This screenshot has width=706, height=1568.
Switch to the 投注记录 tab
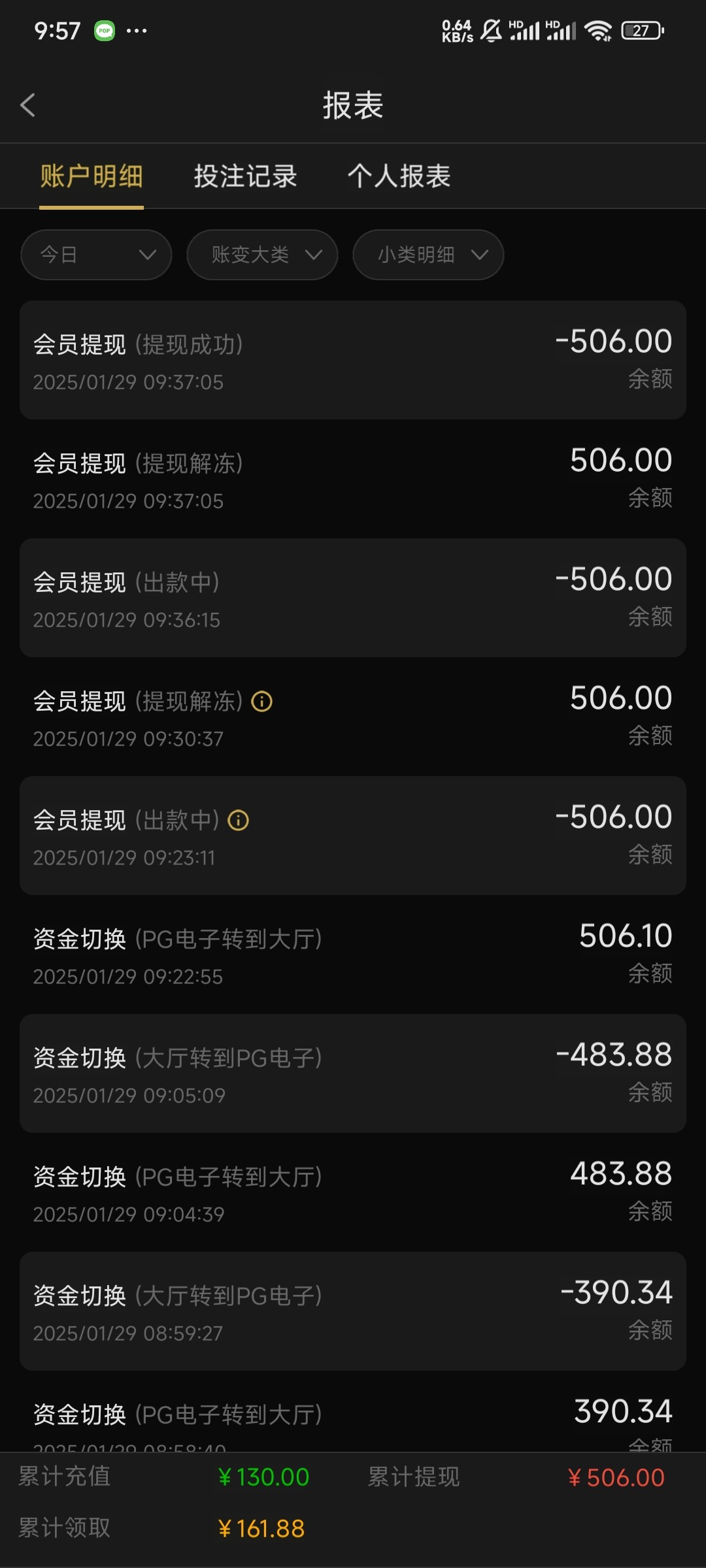coord(245,176)
